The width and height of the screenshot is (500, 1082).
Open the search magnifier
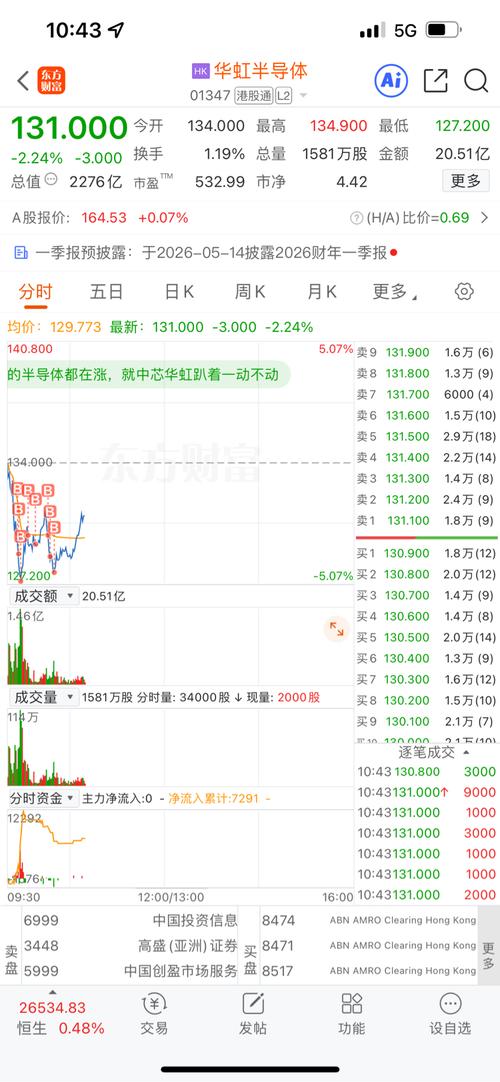click(476, 81)
